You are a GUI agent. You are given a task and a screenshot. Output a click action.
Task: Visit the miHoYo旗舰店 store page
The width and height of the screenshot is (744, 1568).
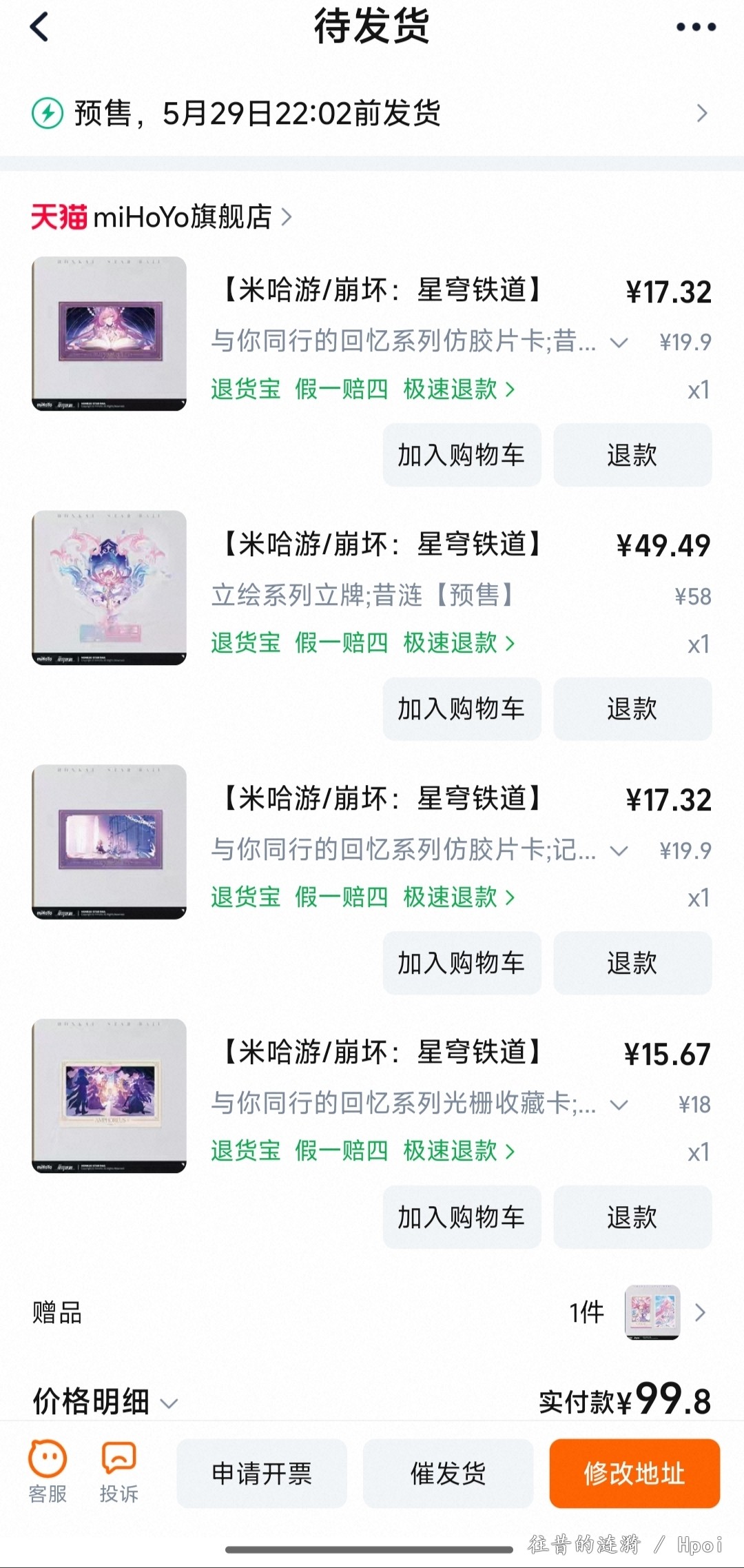162,217
